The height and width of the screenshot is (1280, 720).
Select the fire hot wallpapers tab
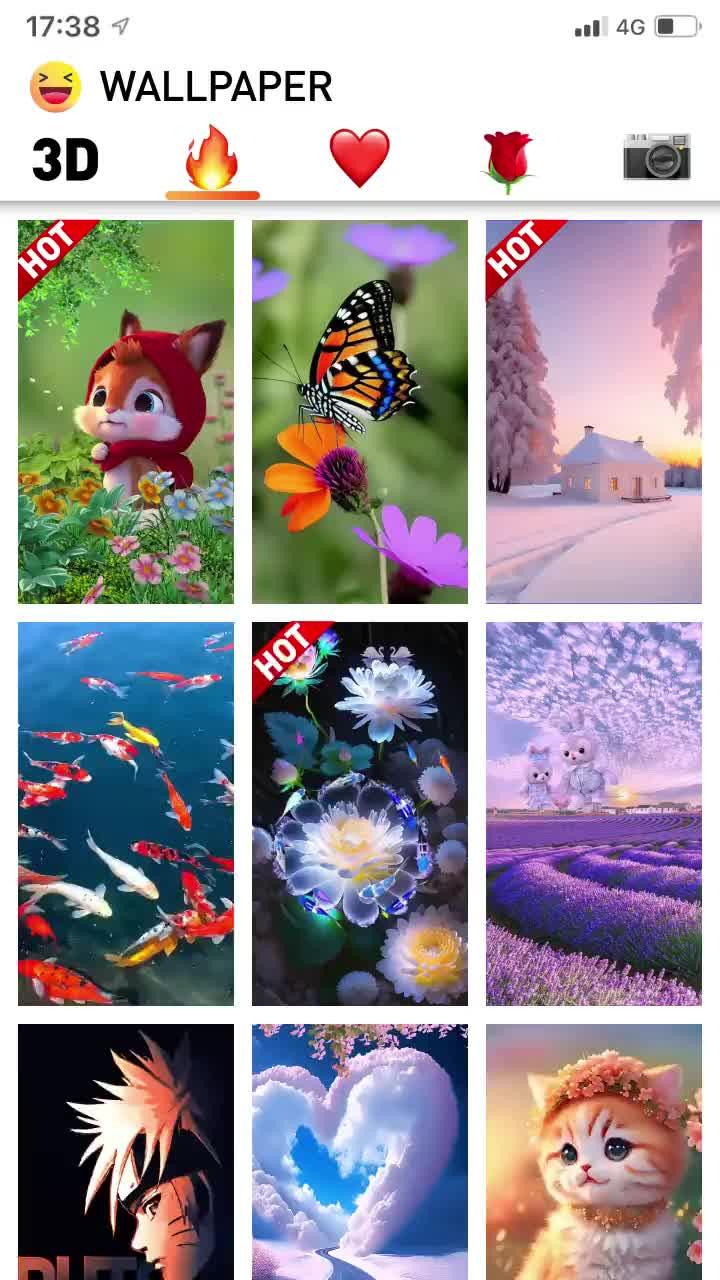(x=212, y=160)
